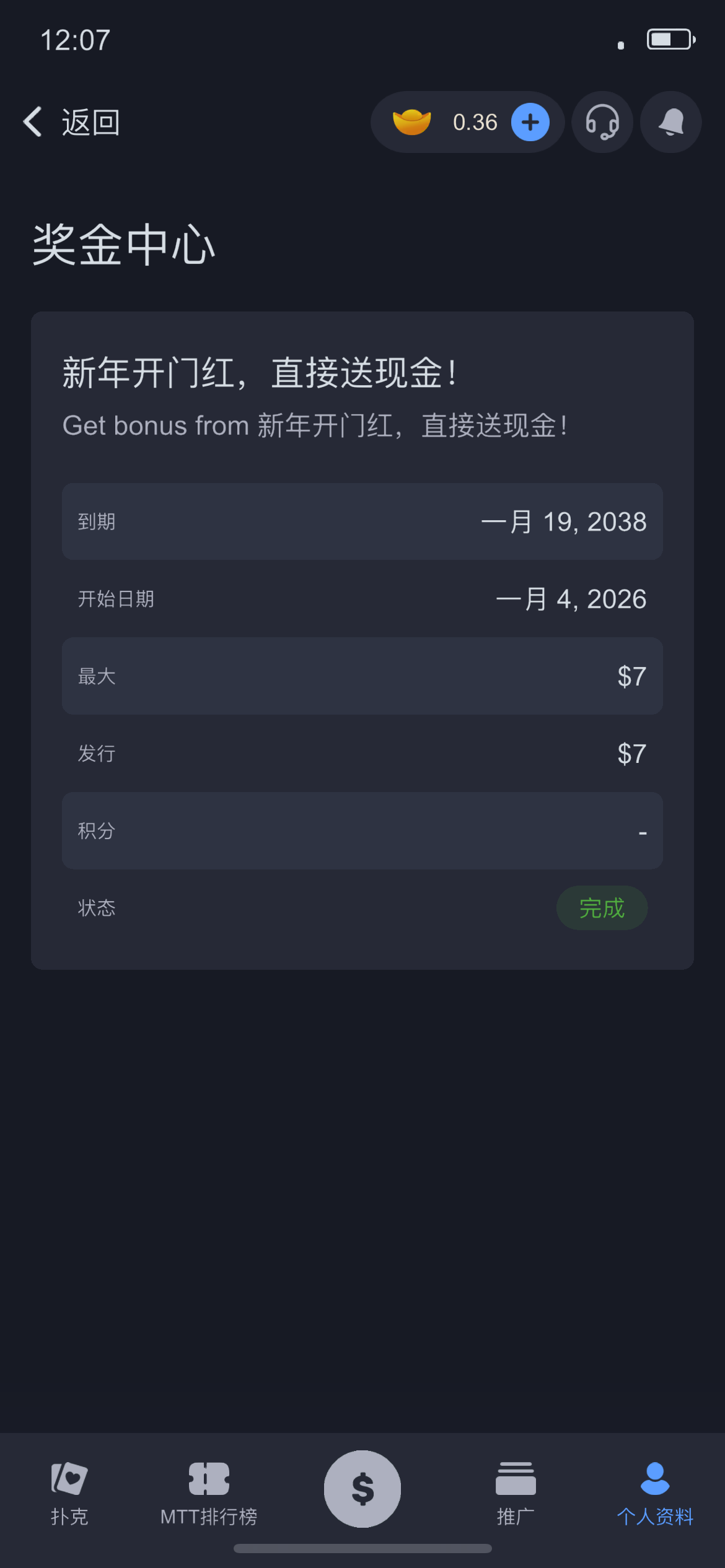Tap the gold ingot balance icon
The image size is (725, 1568).
(412, 121)
